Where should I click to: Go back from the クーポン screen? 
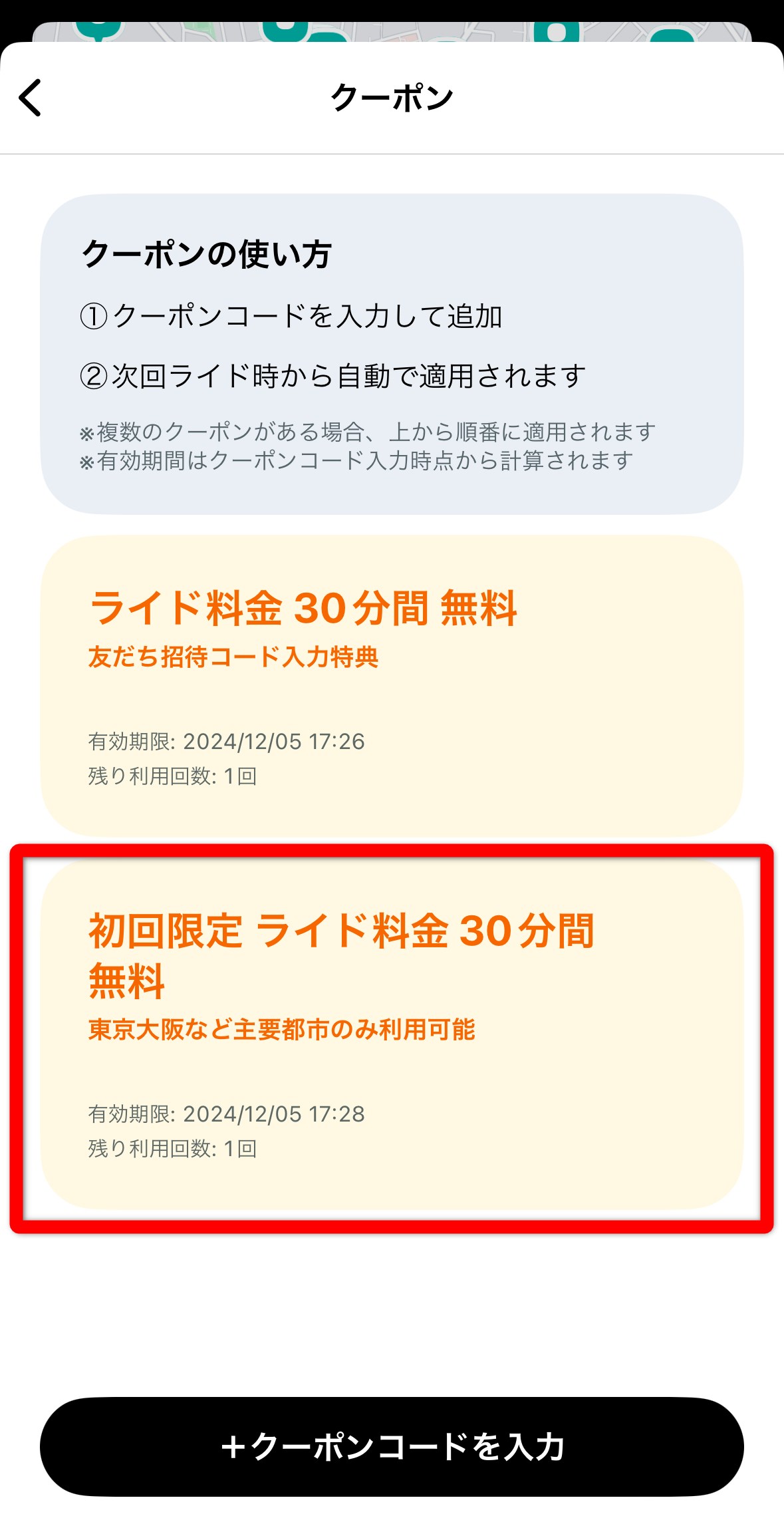pos(31,98)
